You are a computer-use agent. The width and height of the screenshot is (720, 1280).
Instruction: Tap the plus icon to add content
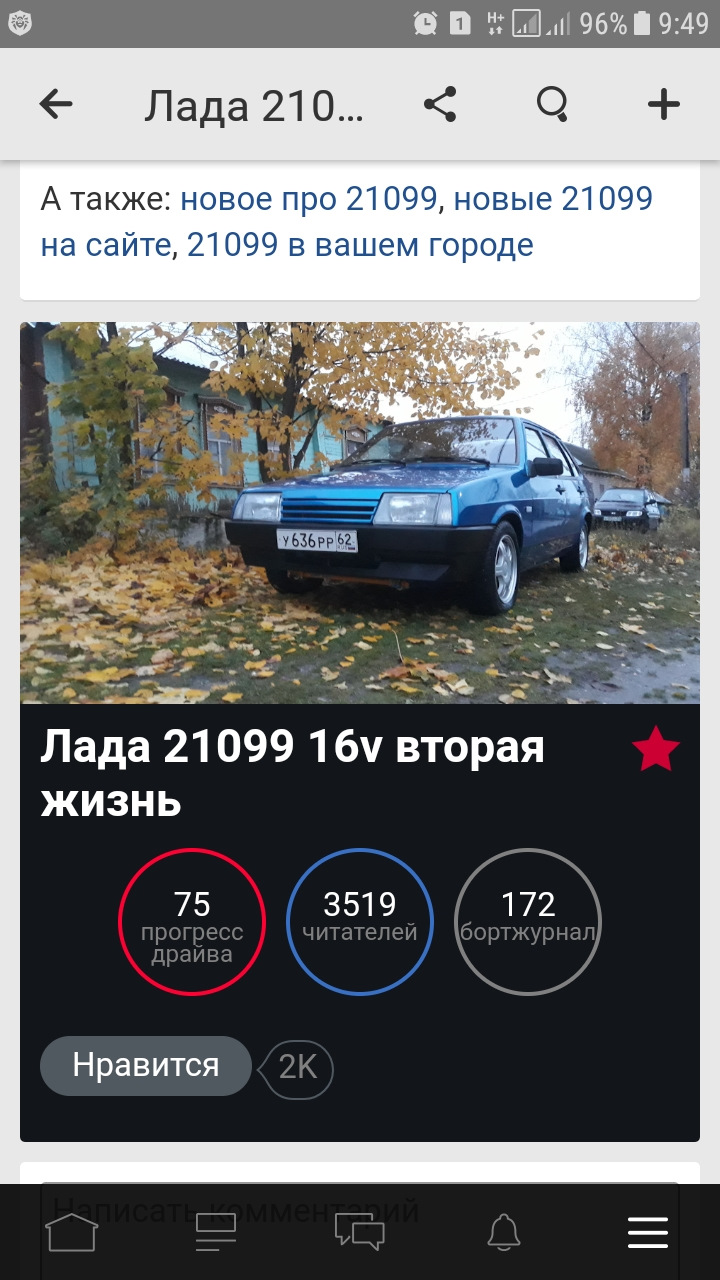(x=663, y=103)
